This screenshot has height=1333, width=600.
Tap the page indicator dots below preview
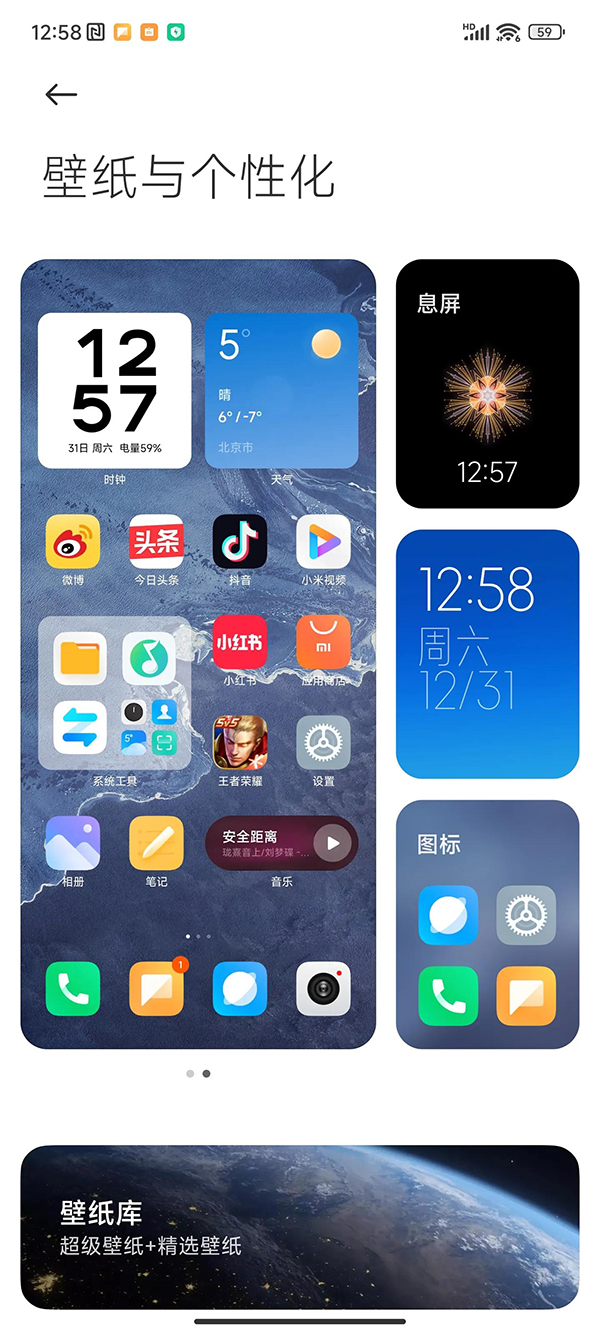coord(198,1073)
